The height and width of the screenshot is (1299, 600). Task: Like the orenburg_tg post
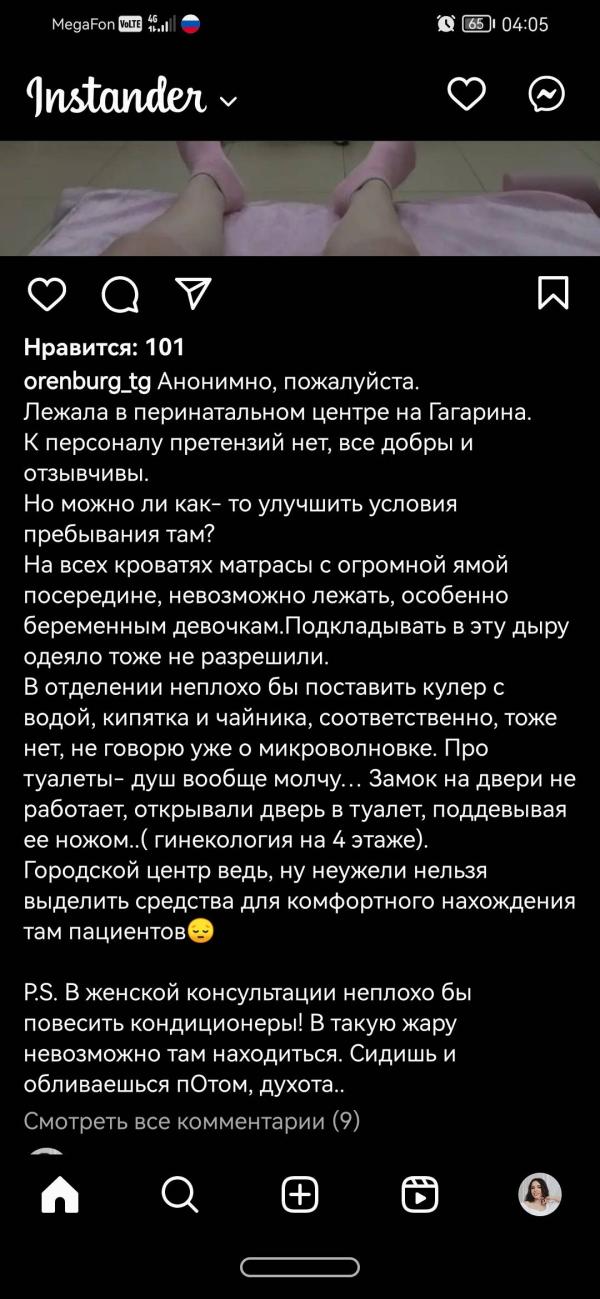[x=46, y=293]
